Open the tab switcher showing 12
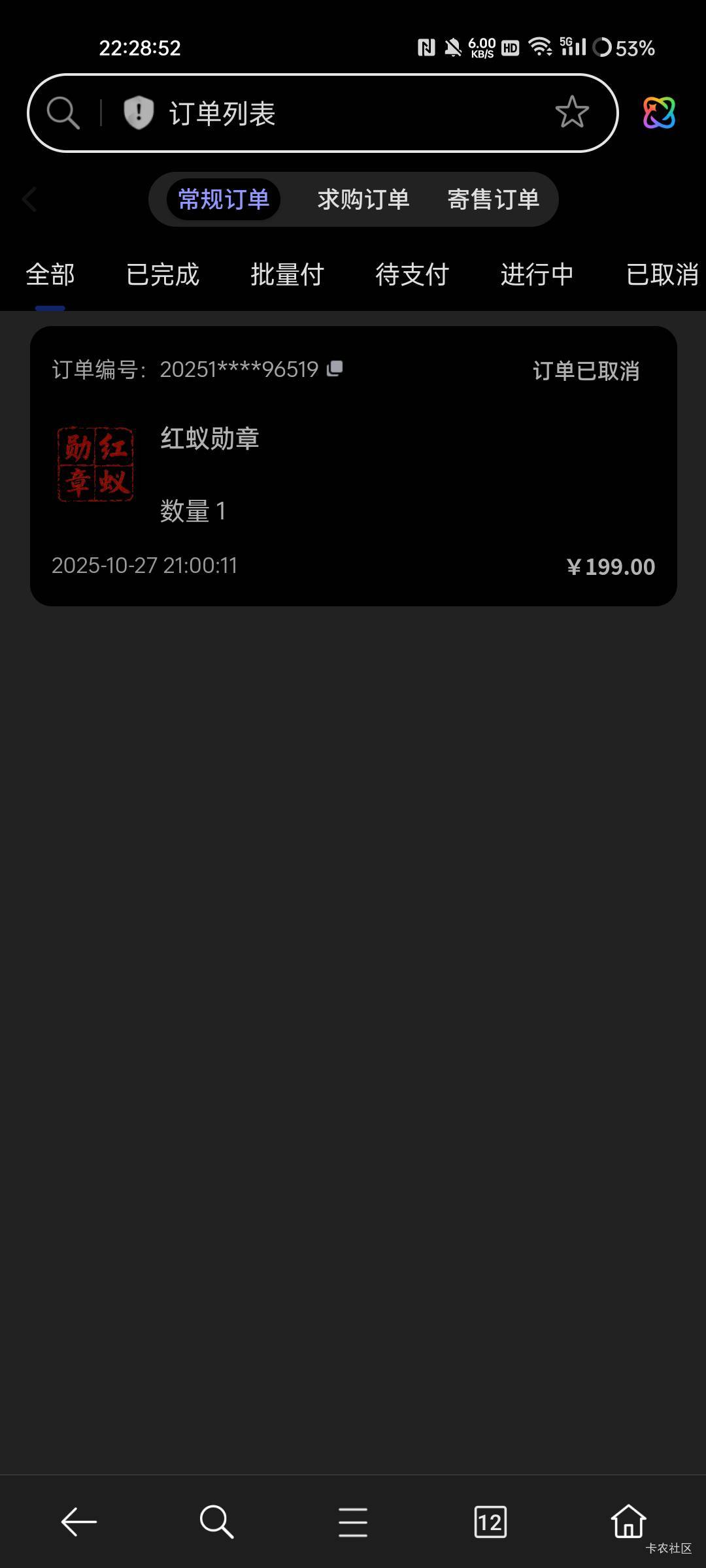This screenshot has height=1568, width=706. 490,1522
